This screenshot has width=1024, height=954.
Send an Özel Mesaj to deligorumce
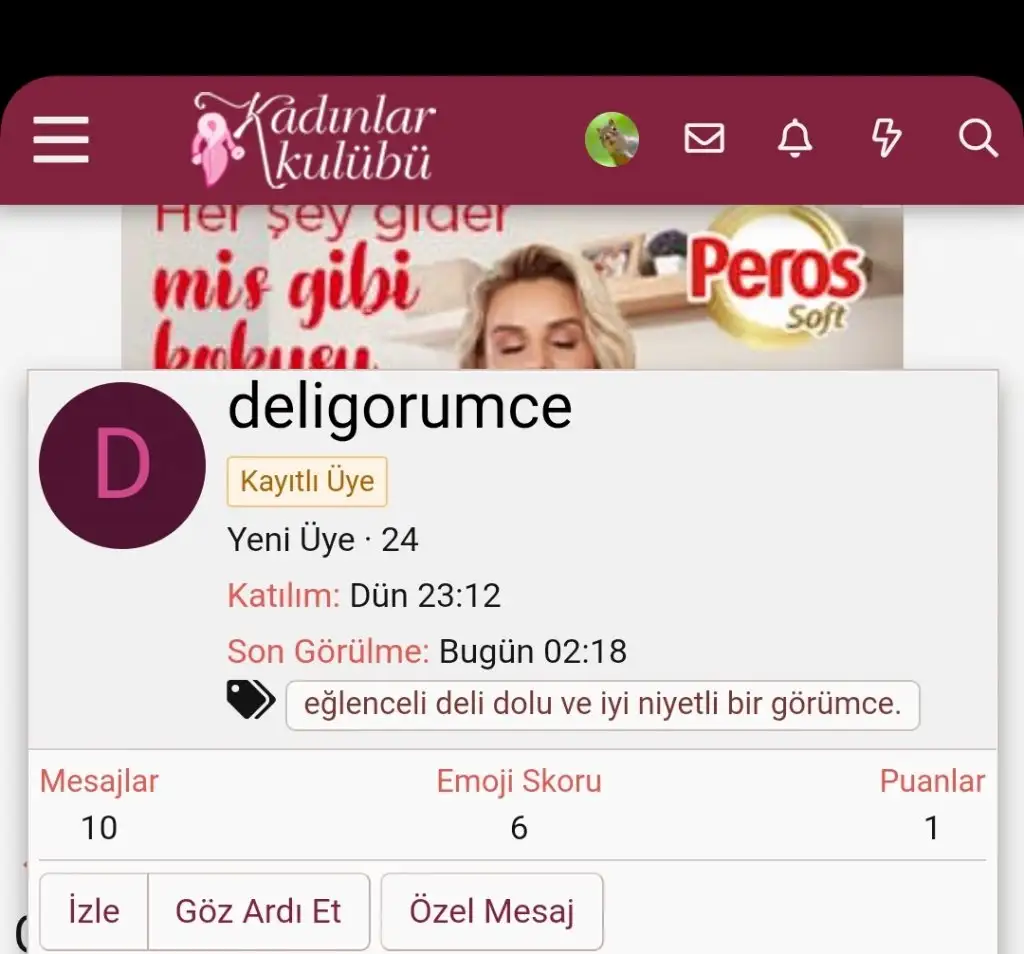pos(491,911)
